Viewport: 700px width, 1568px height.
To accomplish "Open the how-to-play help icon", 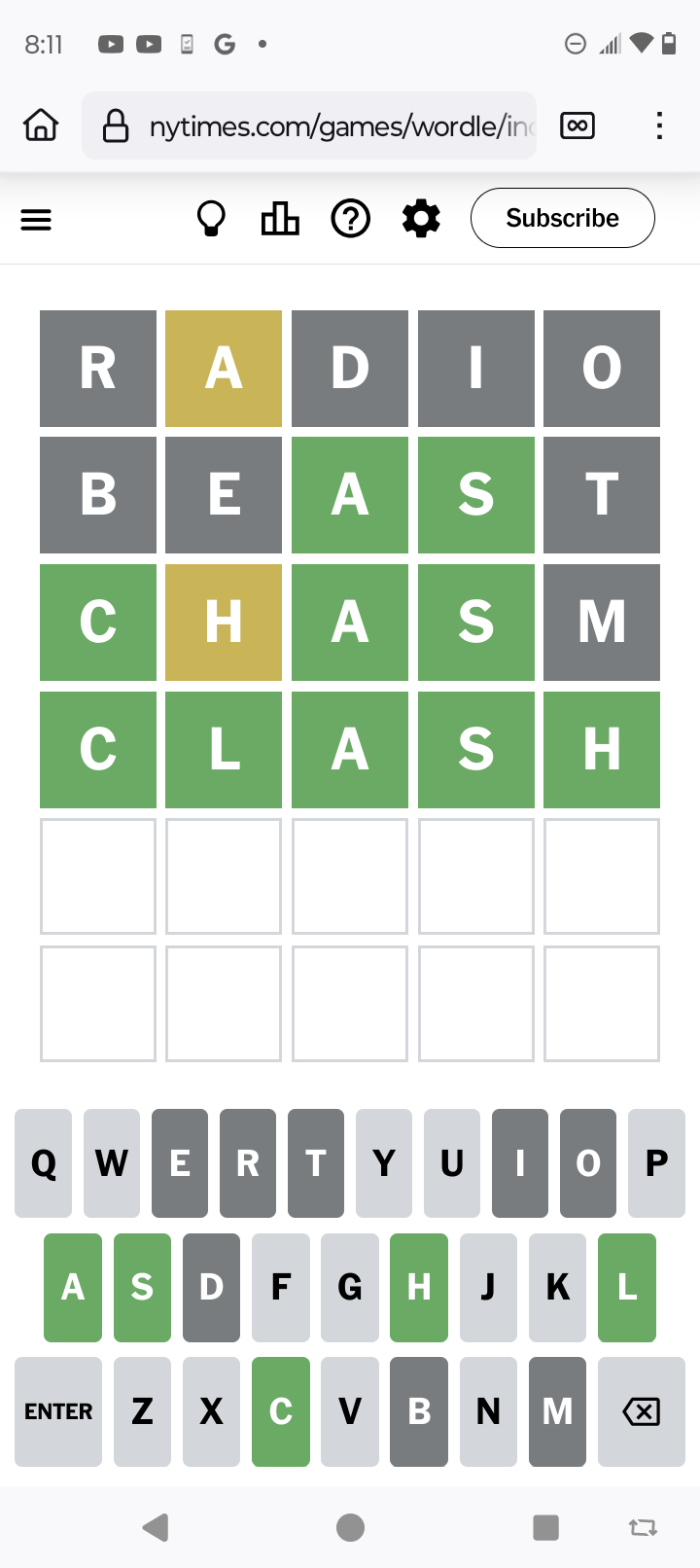I will point(351,219).
